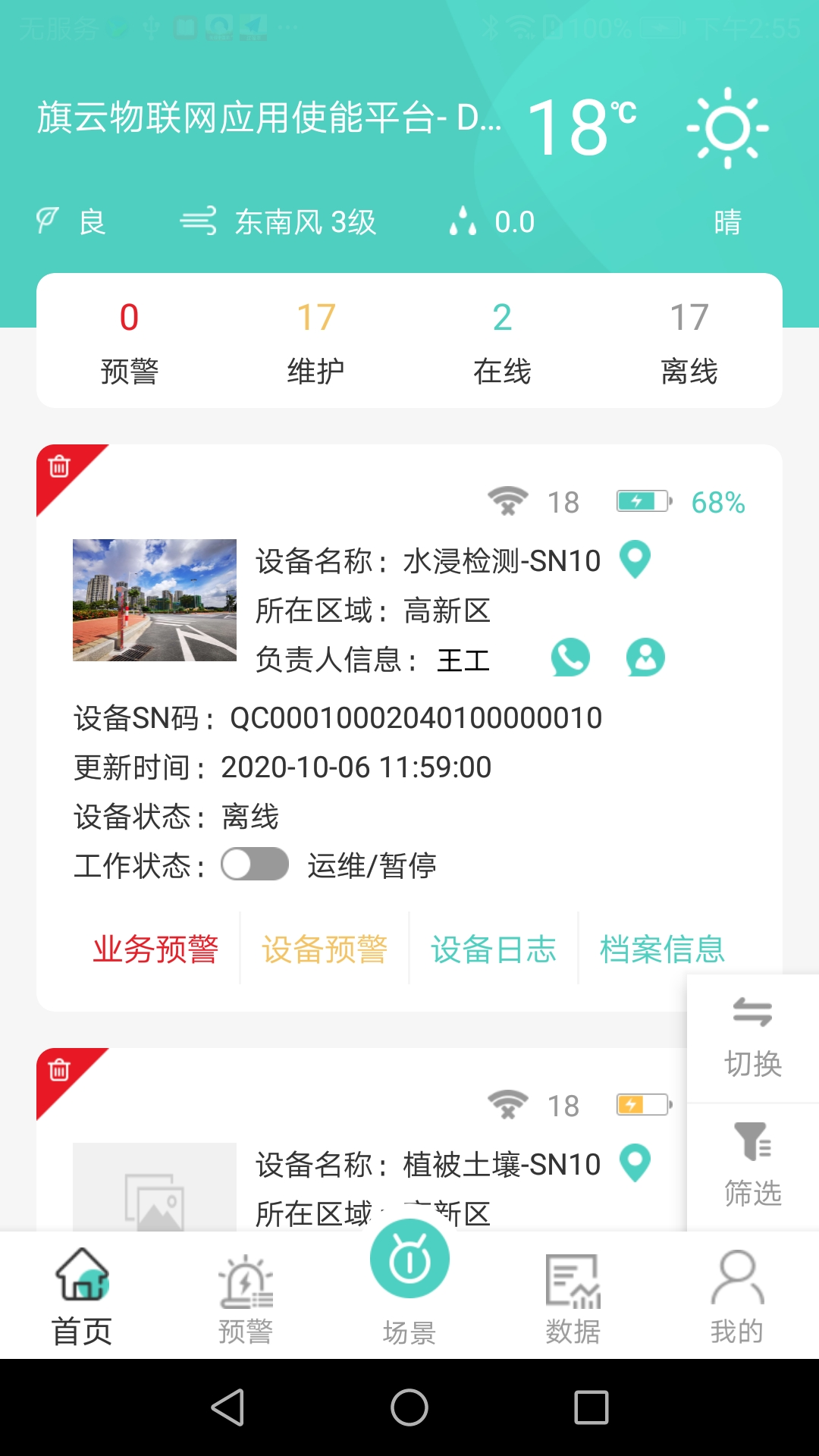Screen dimensions: 819x1456
Task: Open 预警 count showing 0
Action: point(128,340)
